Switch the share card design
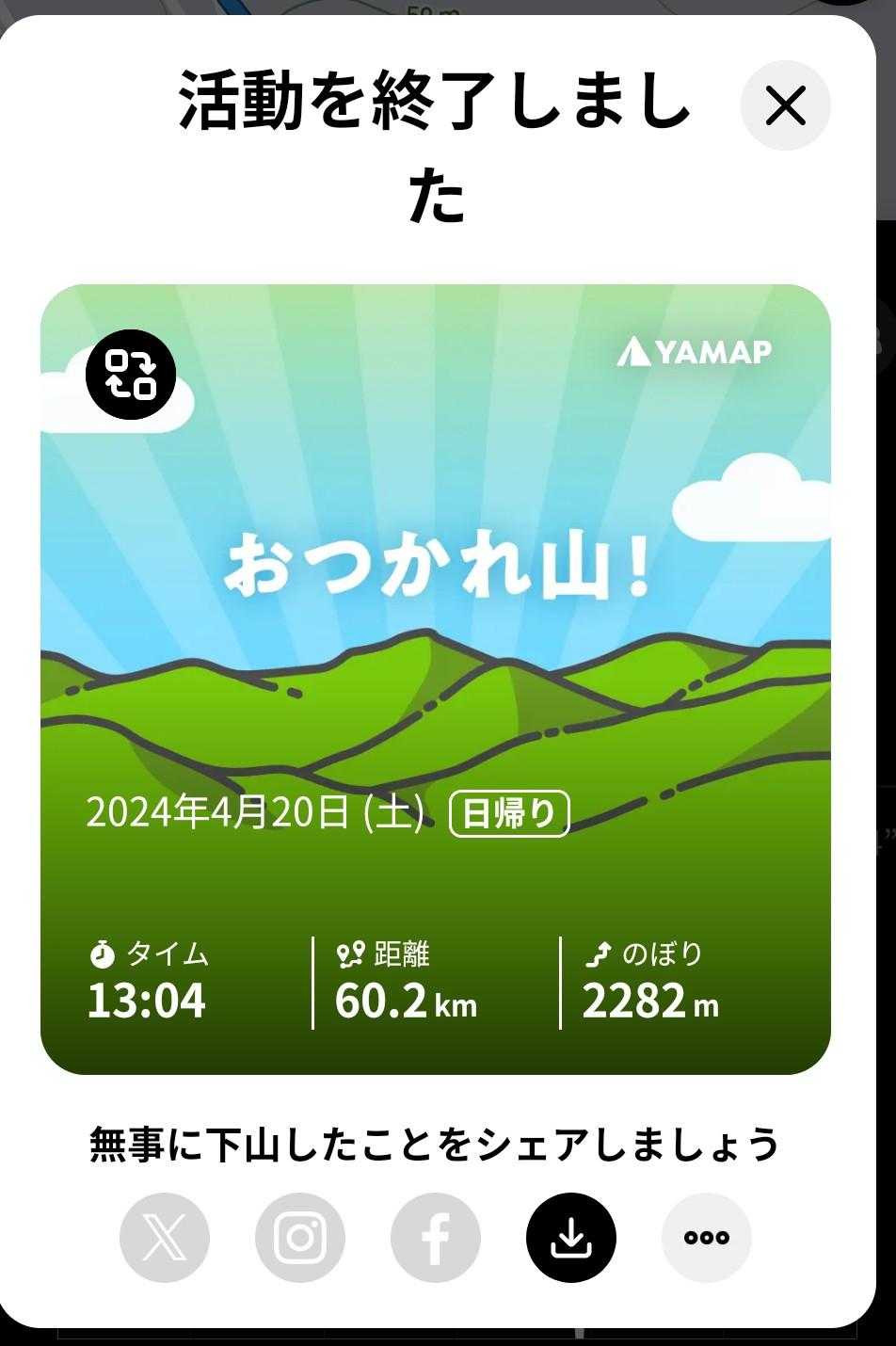 (131, 375)
